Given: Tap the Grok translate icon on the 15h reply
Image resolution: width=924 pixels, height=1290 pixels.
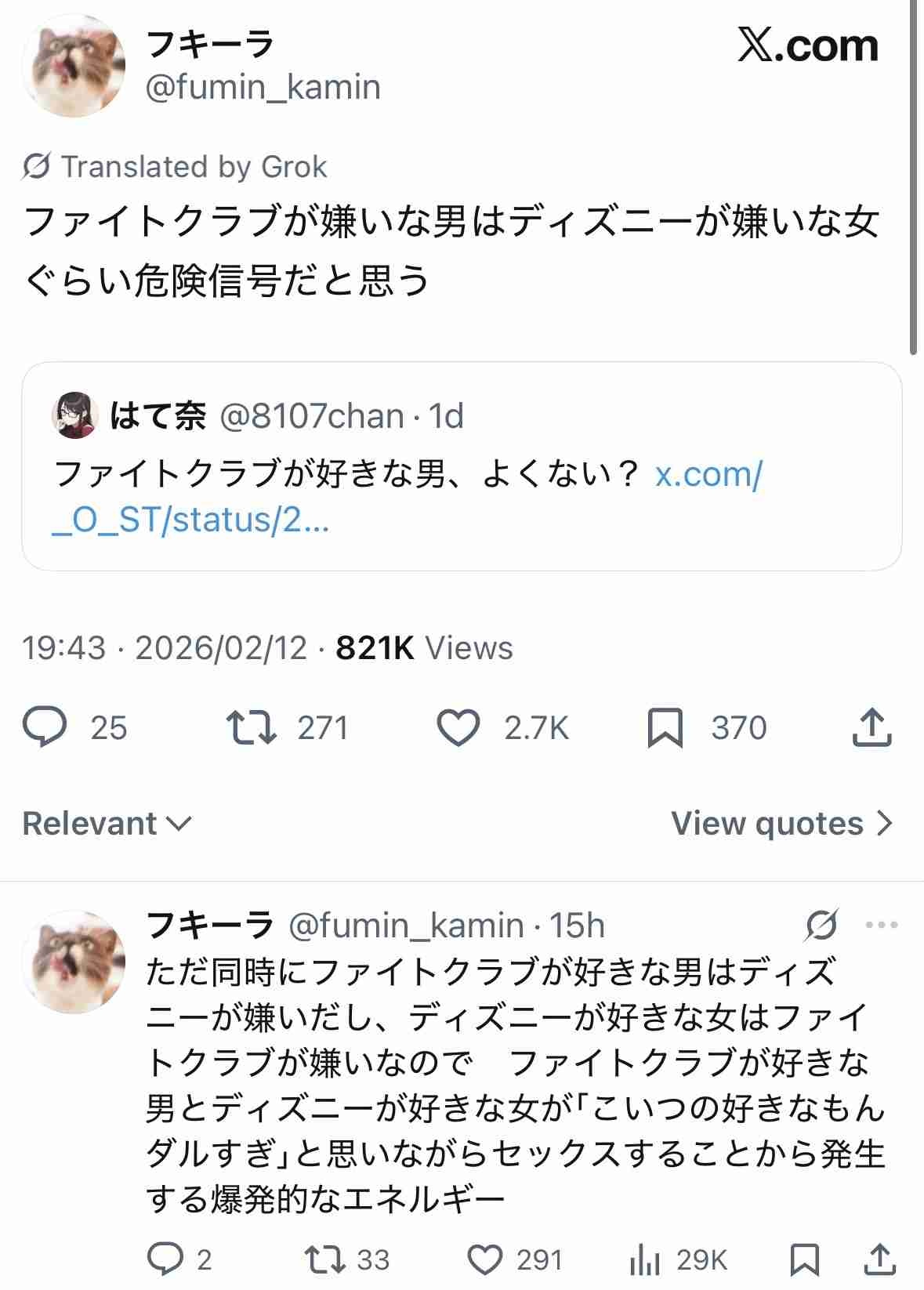Looking at the screenshot, I should coord(821,926).
